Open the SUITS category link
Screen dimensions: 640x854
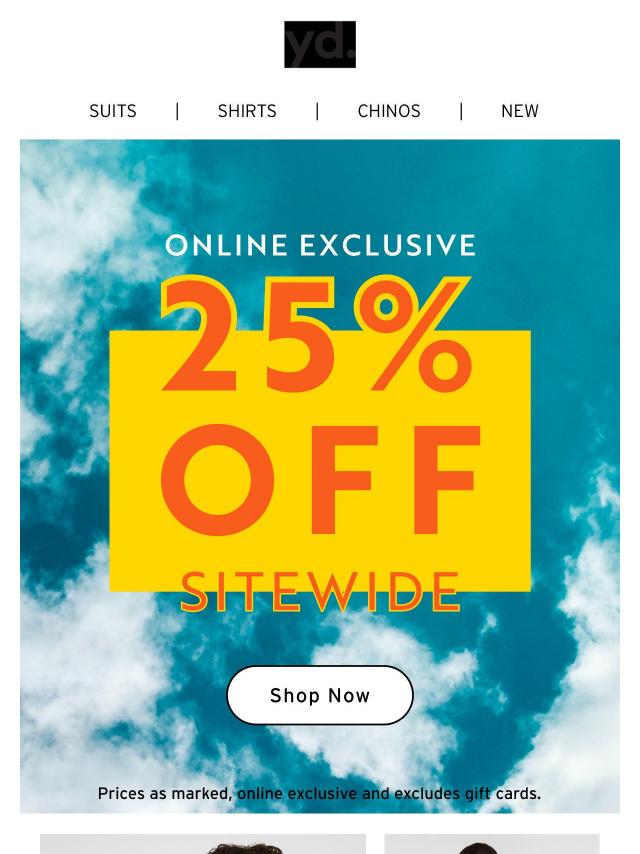113,112
